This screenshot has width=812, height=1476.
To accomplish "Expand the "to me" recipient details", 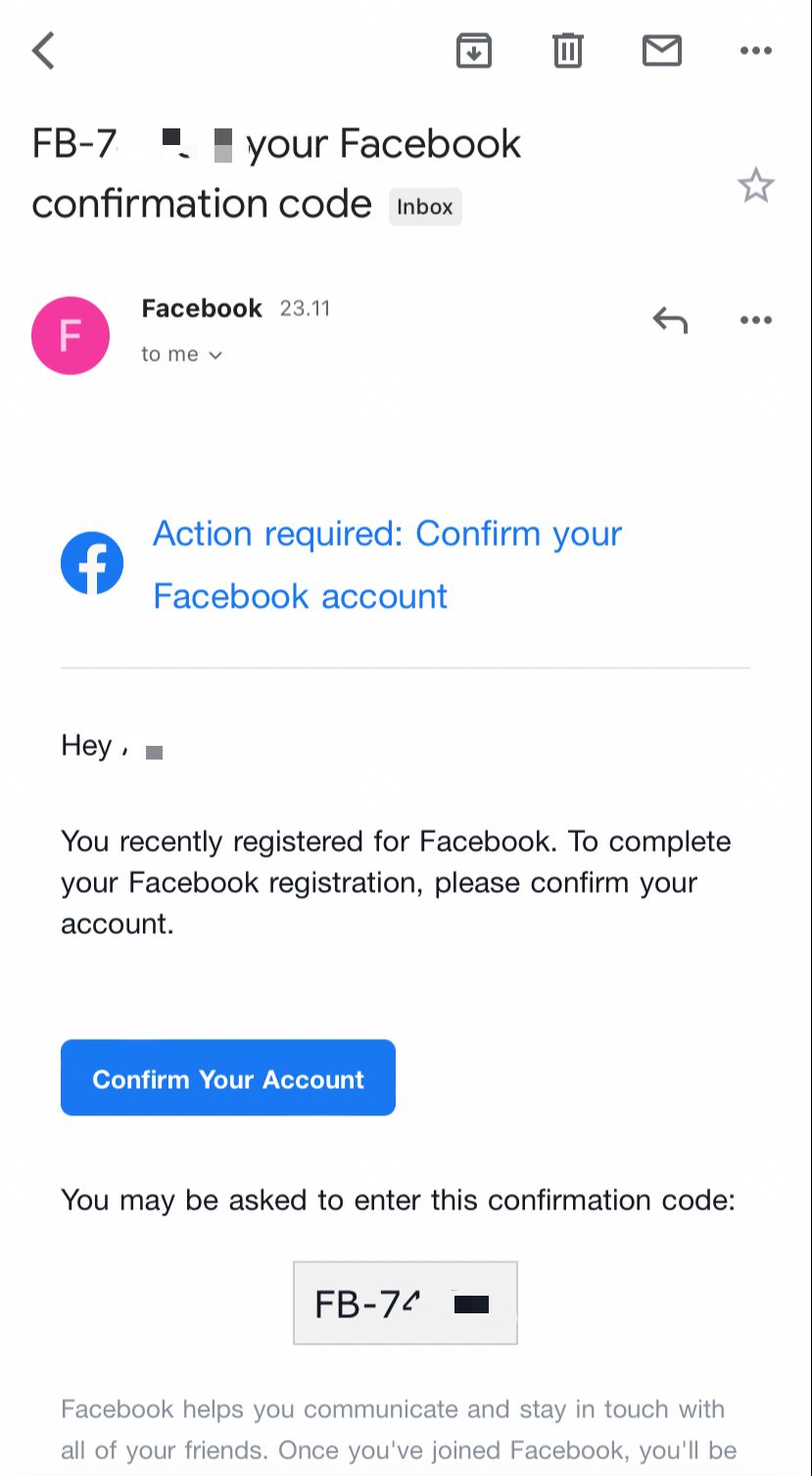I will pos(182,354).
